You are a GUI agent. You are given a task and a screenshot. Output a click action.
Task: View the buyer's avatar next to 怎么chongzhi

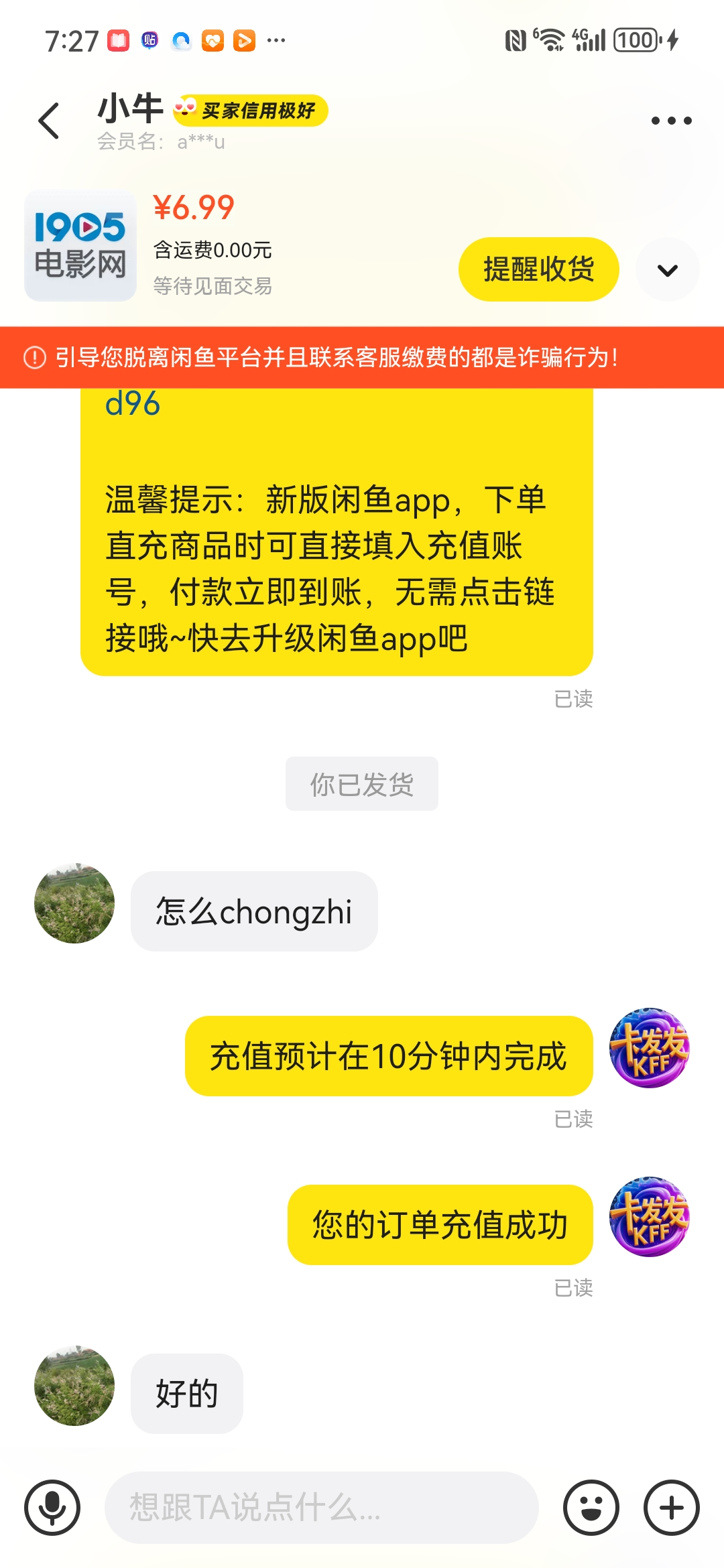pos(74,903)
